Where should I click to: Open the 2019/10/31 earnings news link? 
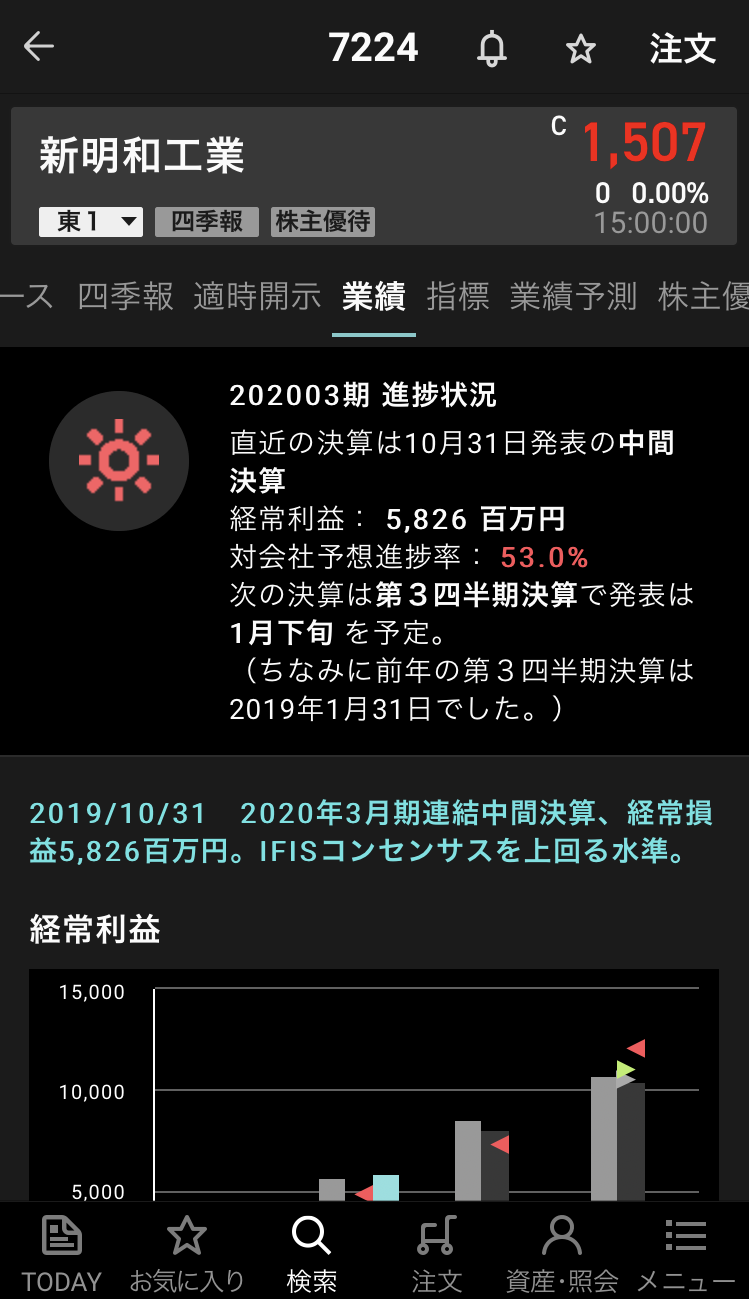click(x=371, y=832)
